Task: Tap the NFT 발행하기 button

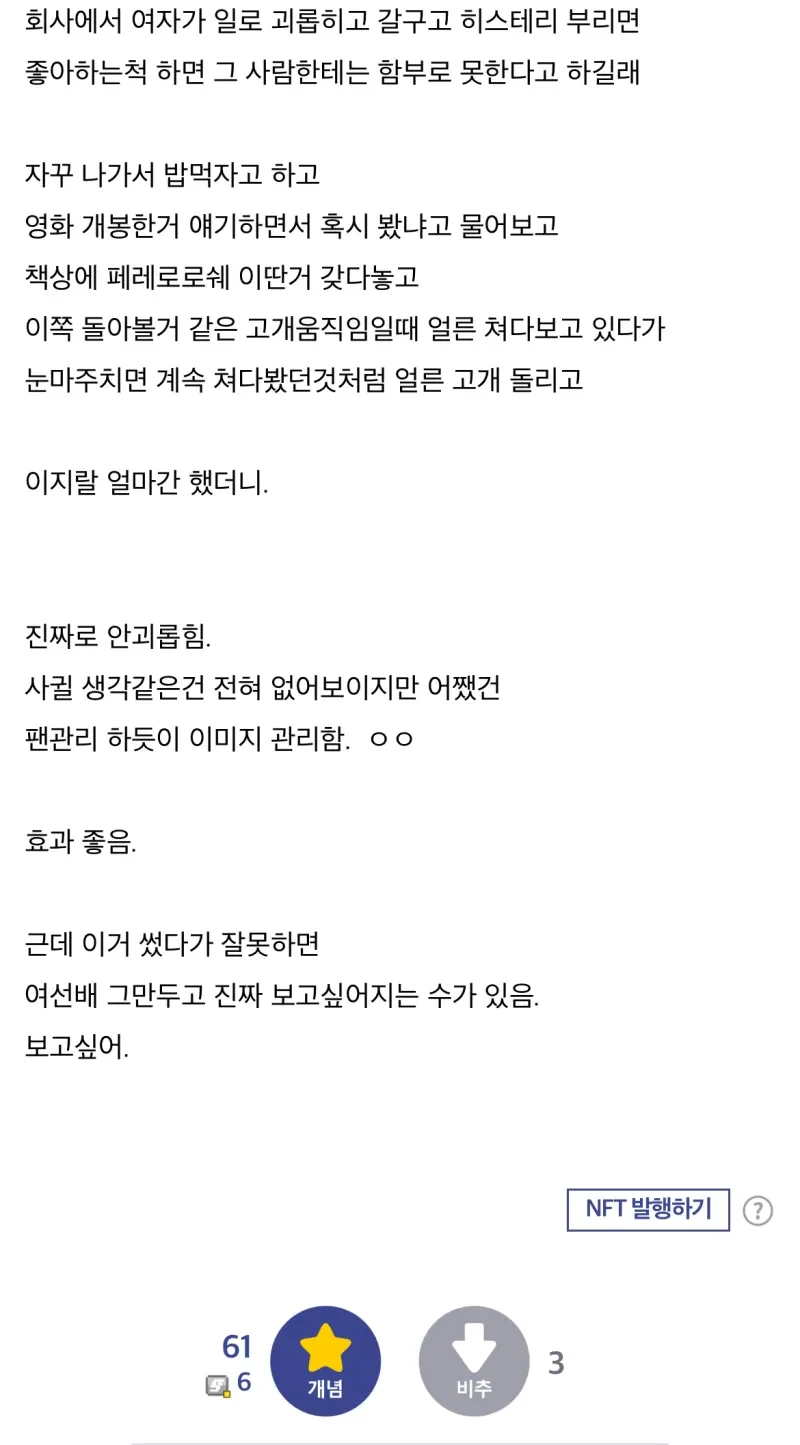Action: point(648,1209)
